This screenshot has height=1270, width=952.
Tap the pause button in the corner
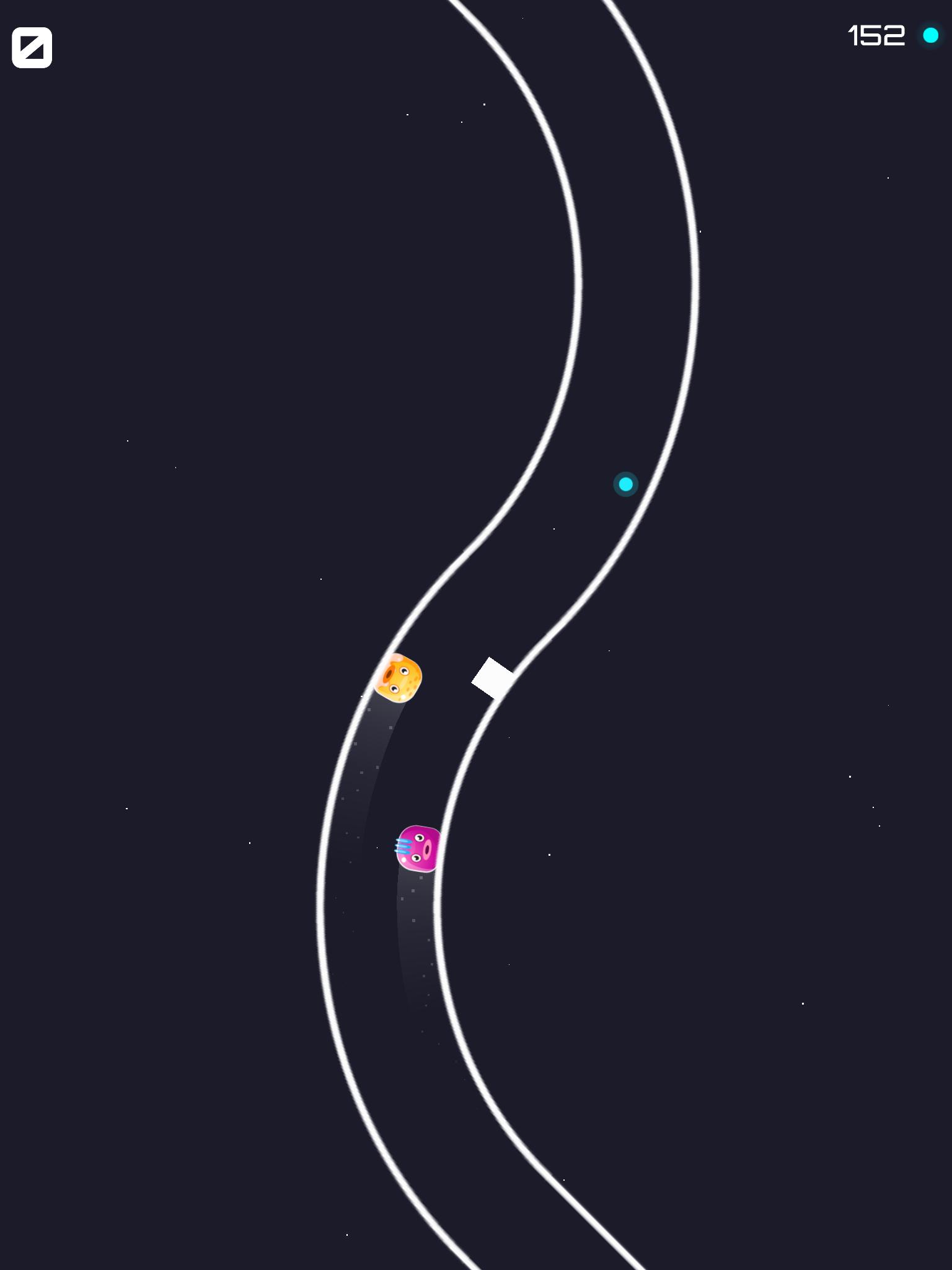32,48
